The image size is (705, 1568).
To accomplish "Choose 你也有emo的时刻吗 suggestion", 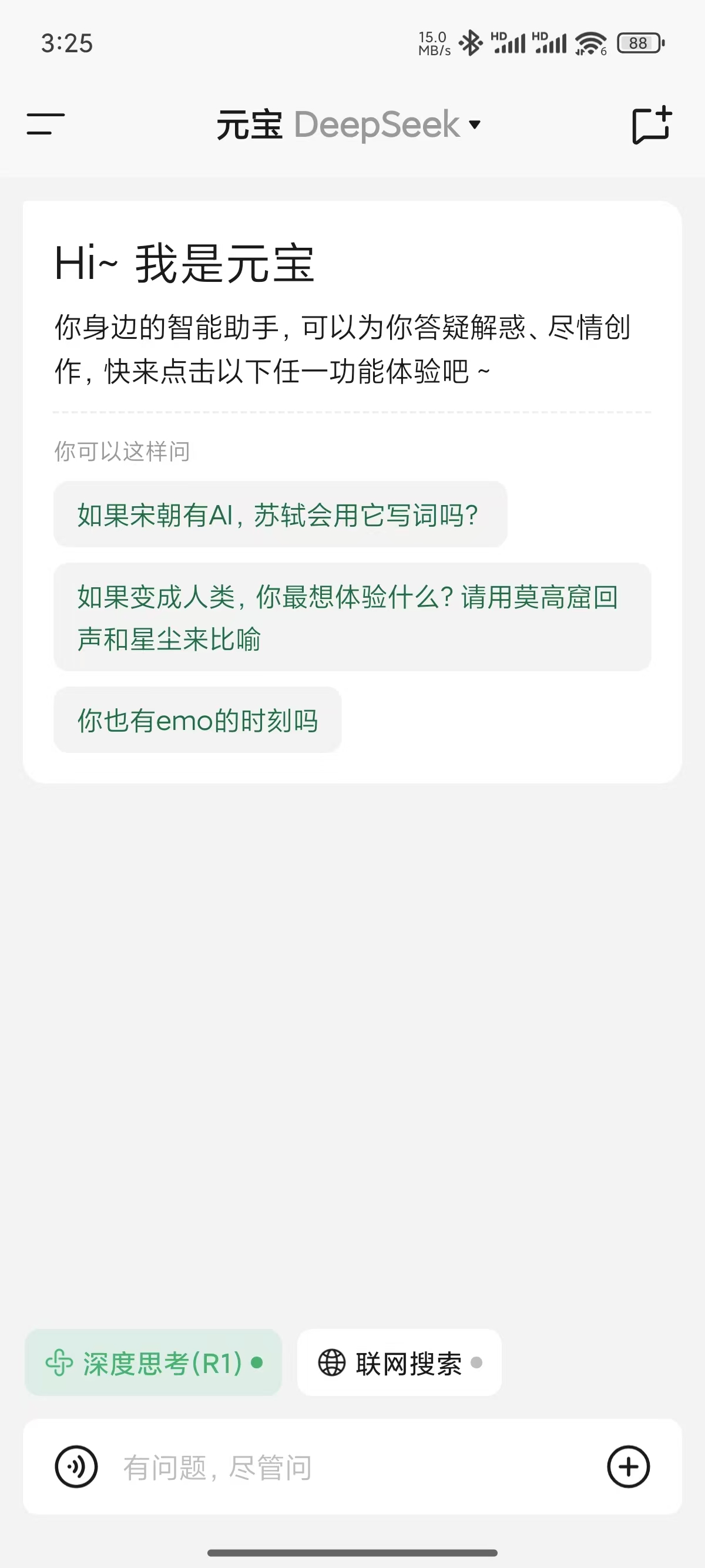I will click(x=197, y=720).
